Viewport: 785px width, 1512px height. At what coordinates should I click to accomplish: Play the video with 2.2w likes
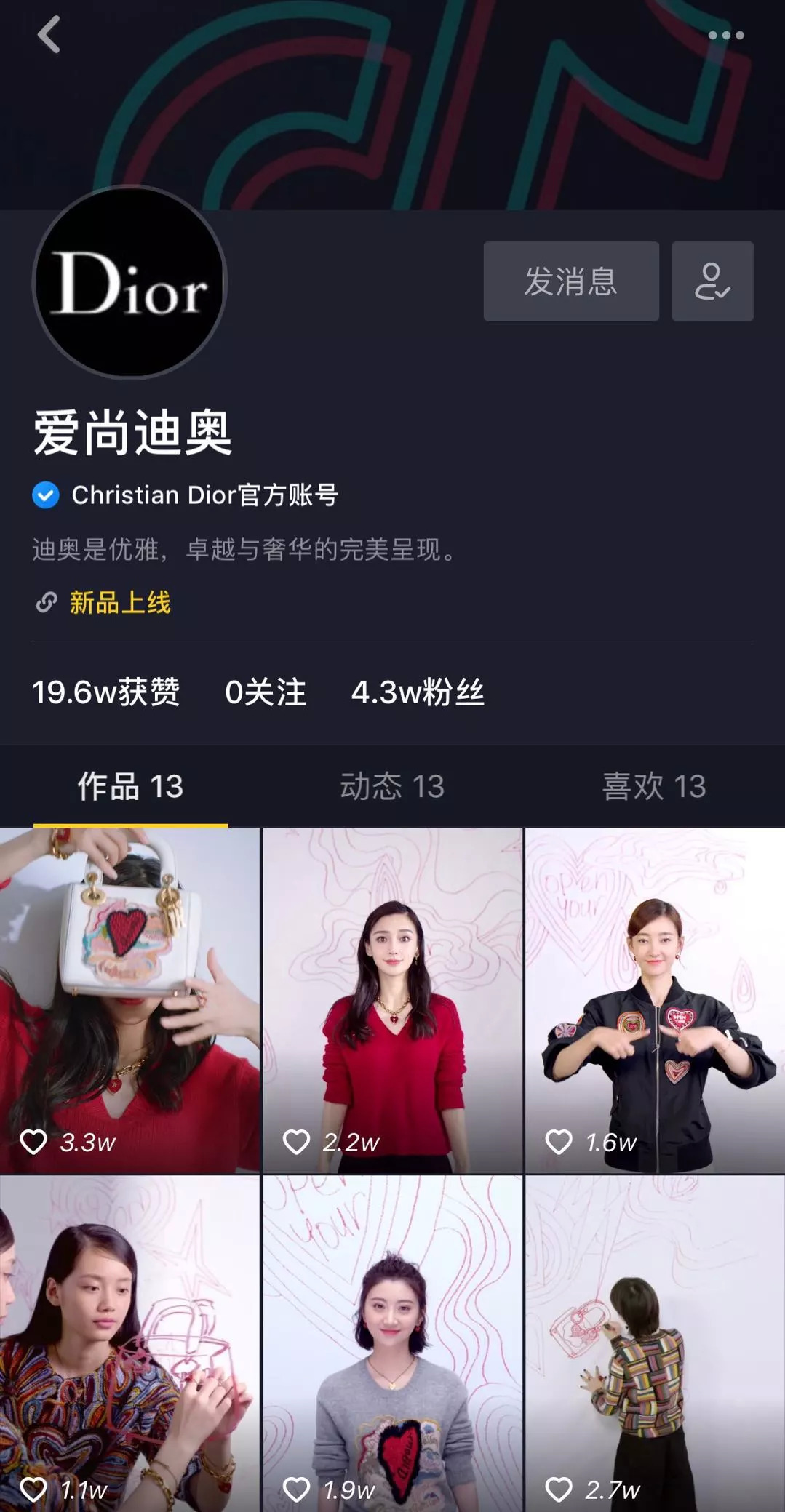coord(392,1000)
